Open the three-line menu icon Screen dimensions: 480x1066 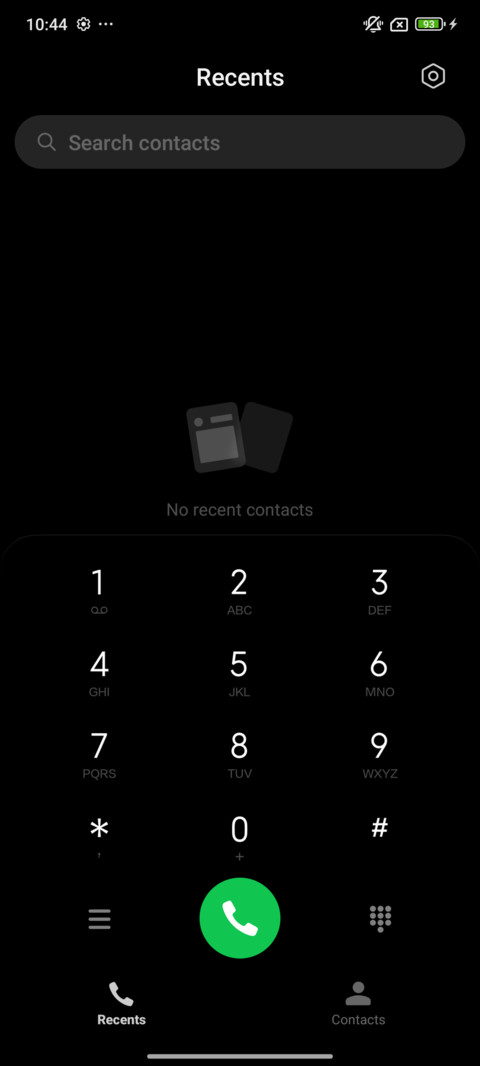pyautogui.click(x=99, y=919)
